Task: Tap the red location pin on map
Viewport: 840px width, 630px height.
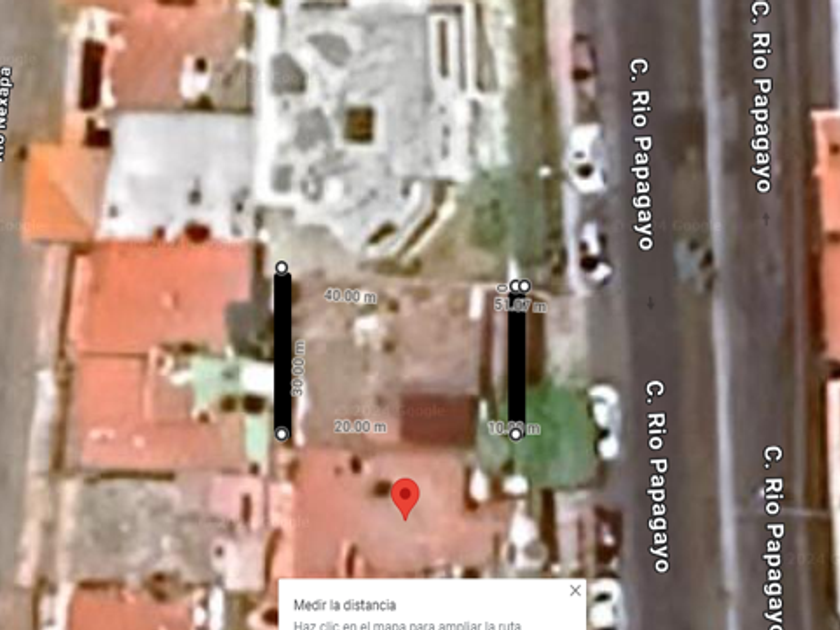Action: tap(404, 496)
